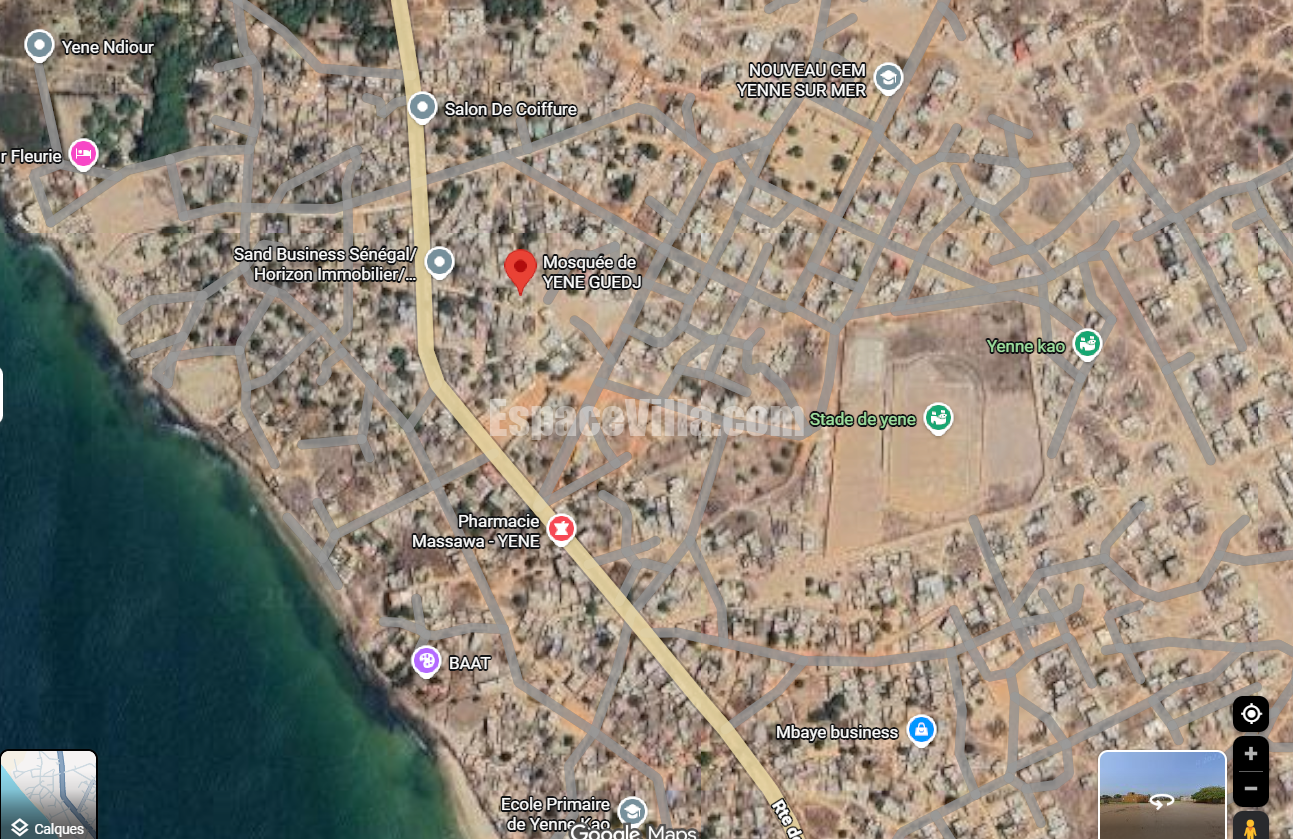
Task: Activate the Street View pegman
Action: (x=1250, y=828)
